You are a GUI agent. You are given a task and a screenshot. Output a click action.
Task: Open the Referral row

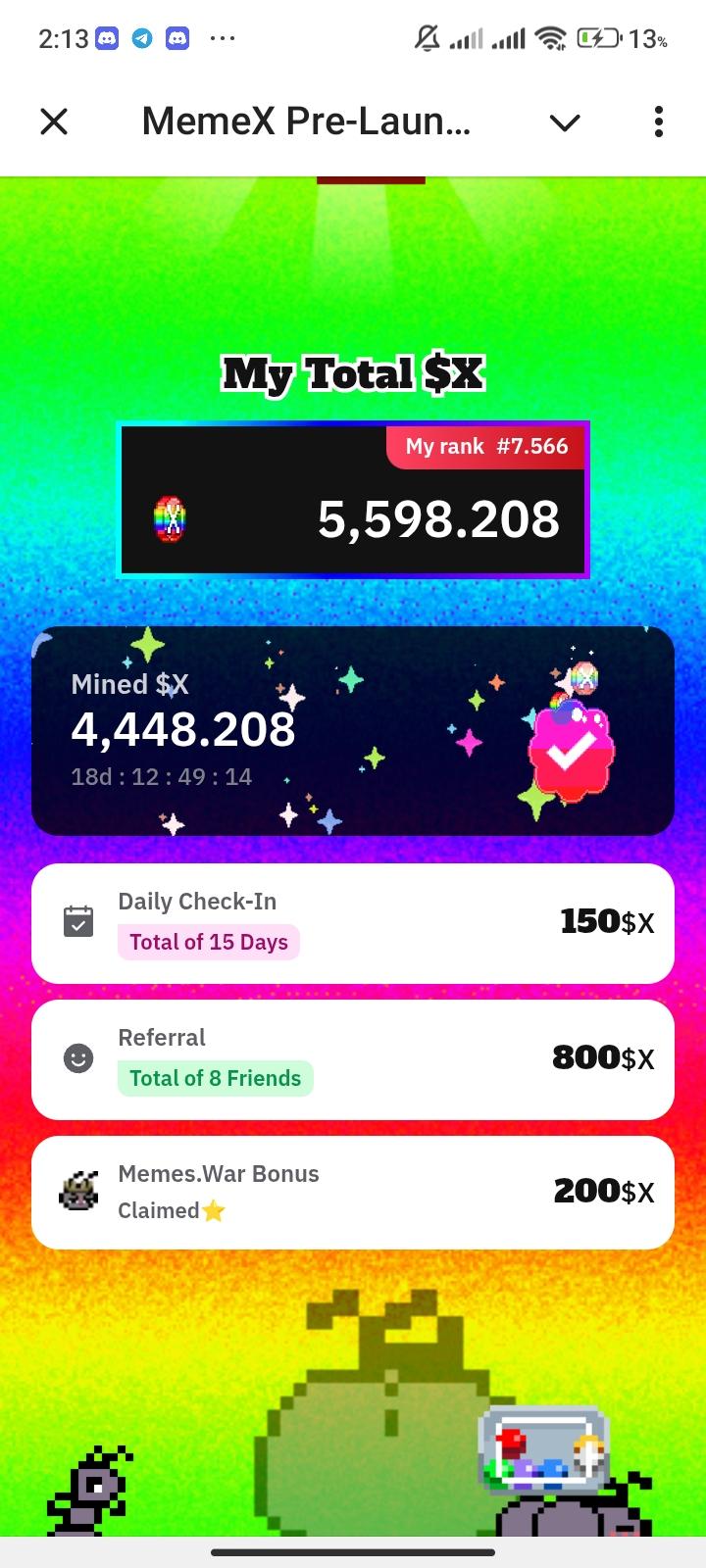pos(353,1058)
